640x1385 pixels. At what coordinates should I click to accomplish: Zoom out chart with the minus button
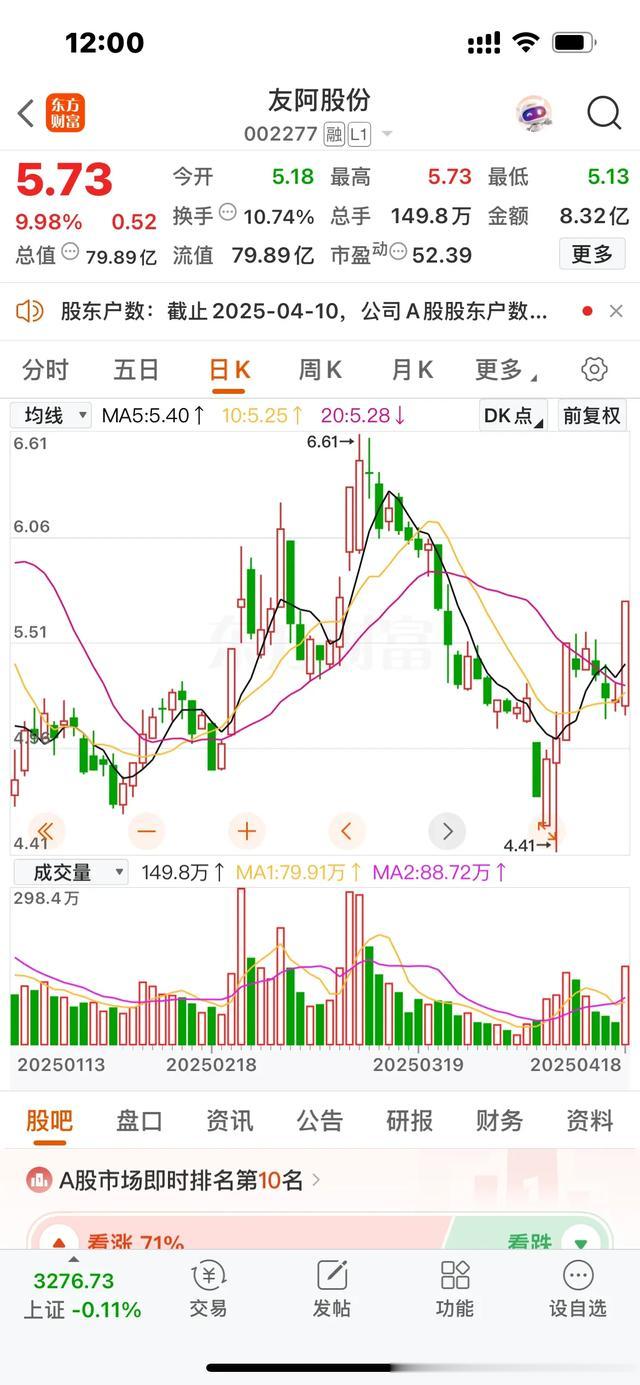(x=147, y=831)
